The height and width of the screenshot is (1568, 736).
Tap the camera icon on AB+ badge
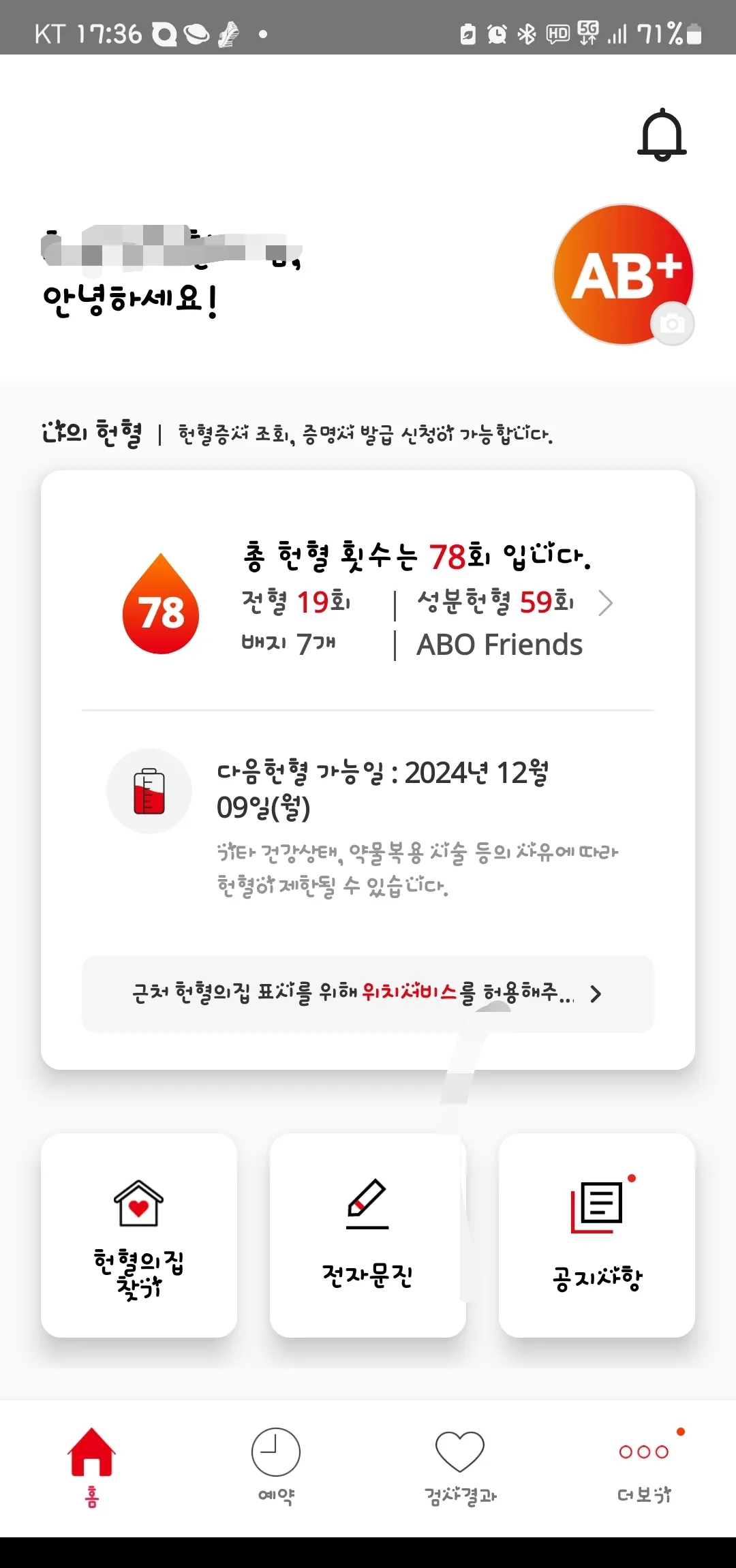(673, 324)
